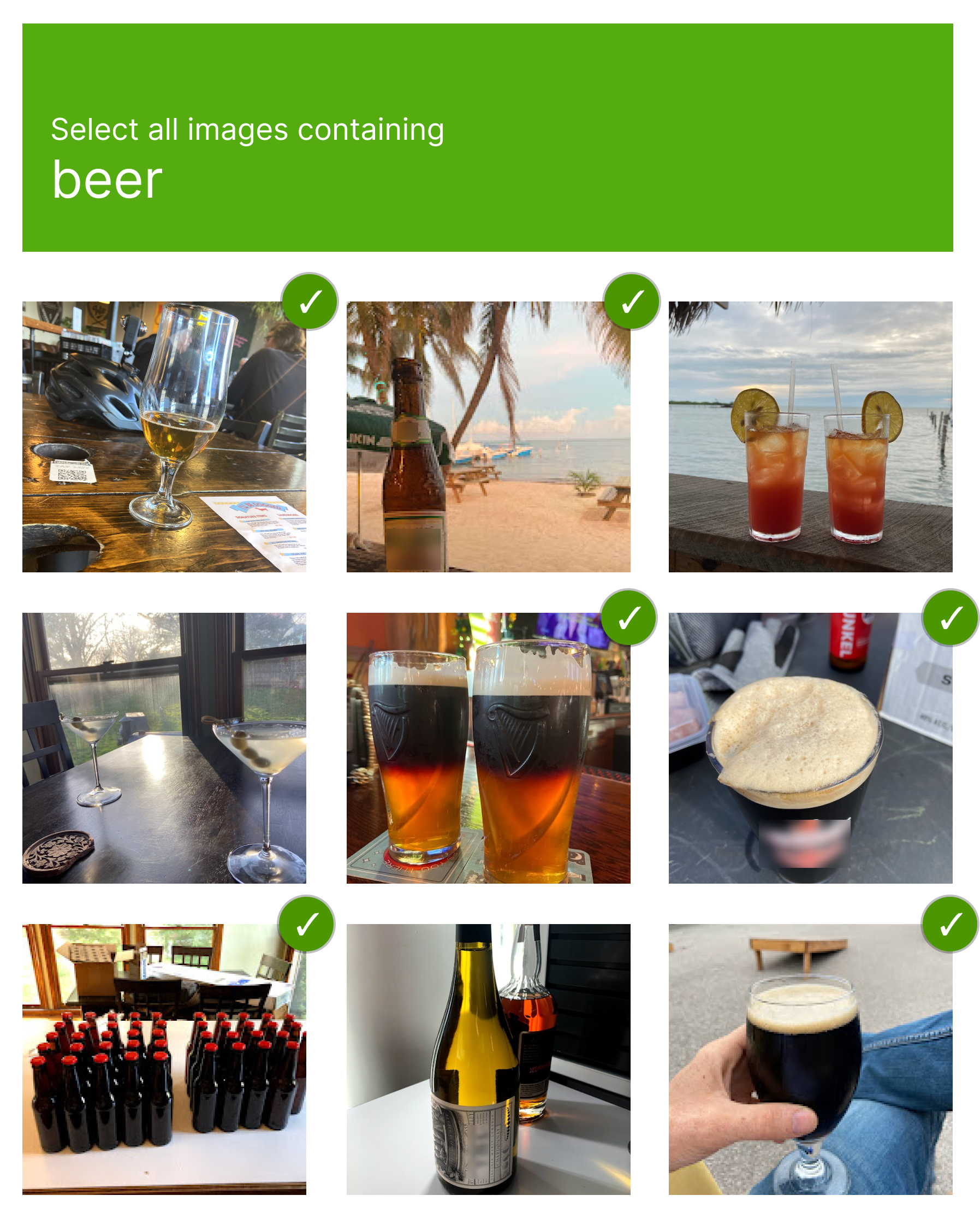
Task: Select the yellow wine bottle image
Action: click(488, 1058)
